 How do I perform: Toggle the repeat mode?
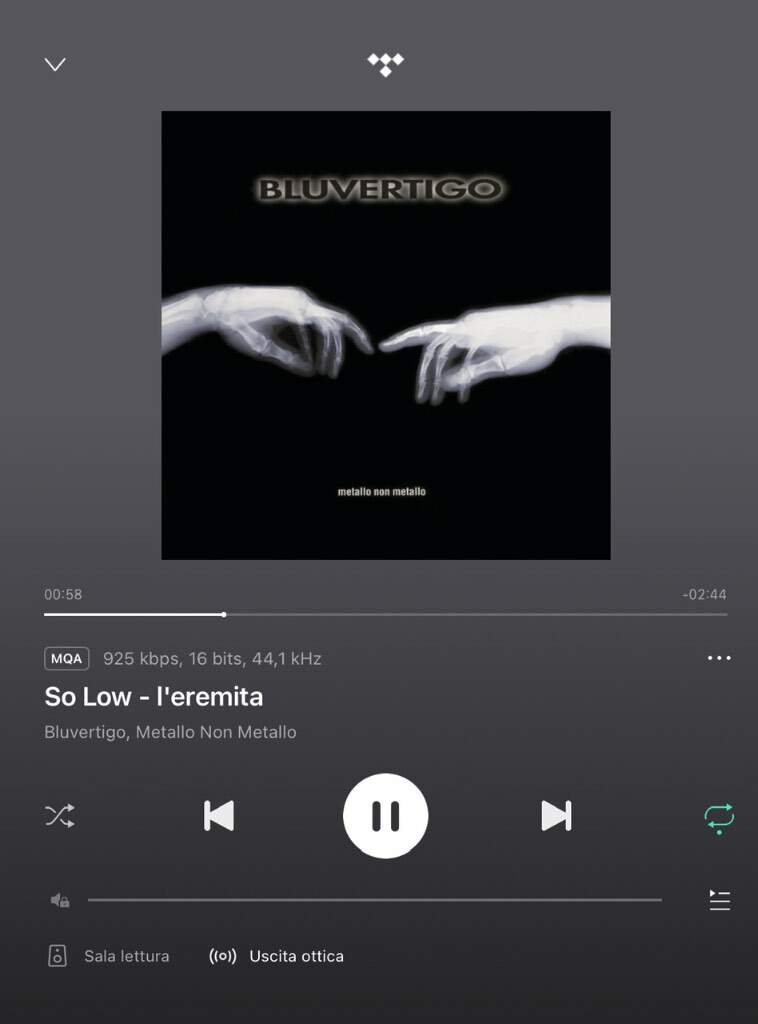[719, 817]
